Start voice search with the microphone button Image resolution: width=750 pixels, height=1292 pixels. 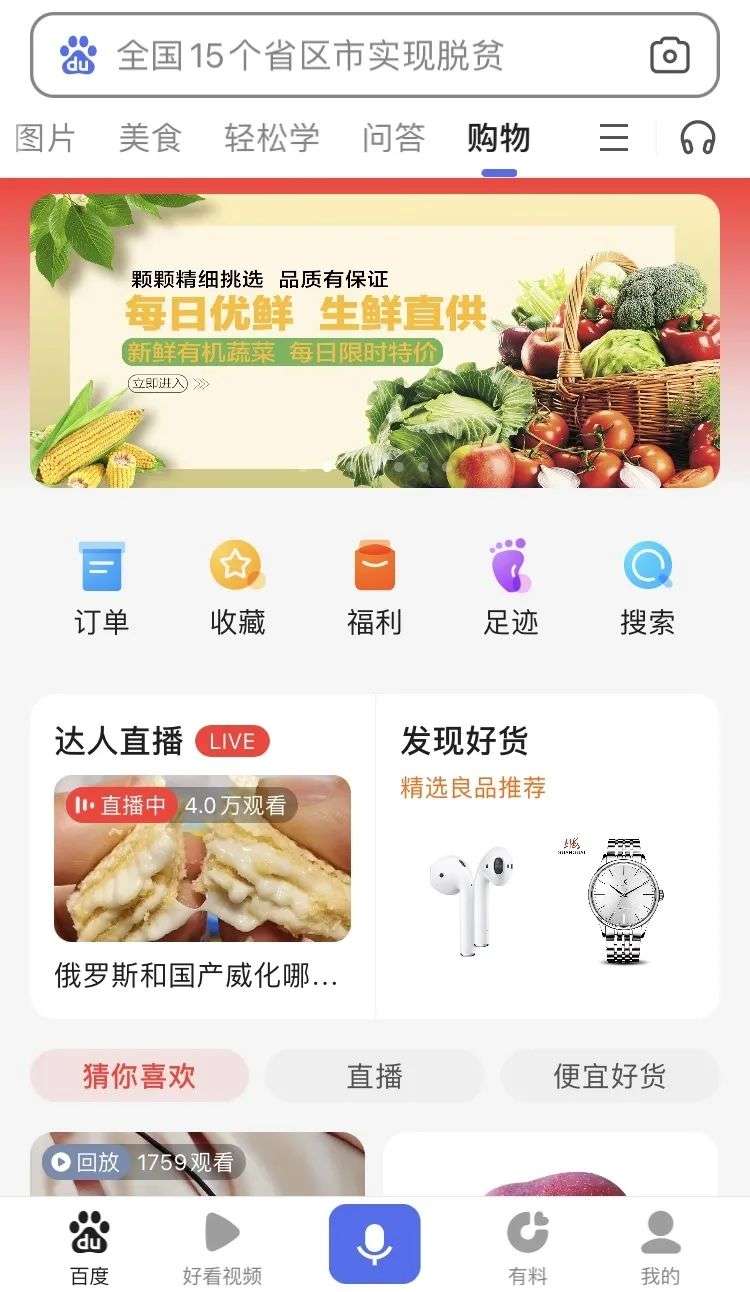(x=374, y=1243)
